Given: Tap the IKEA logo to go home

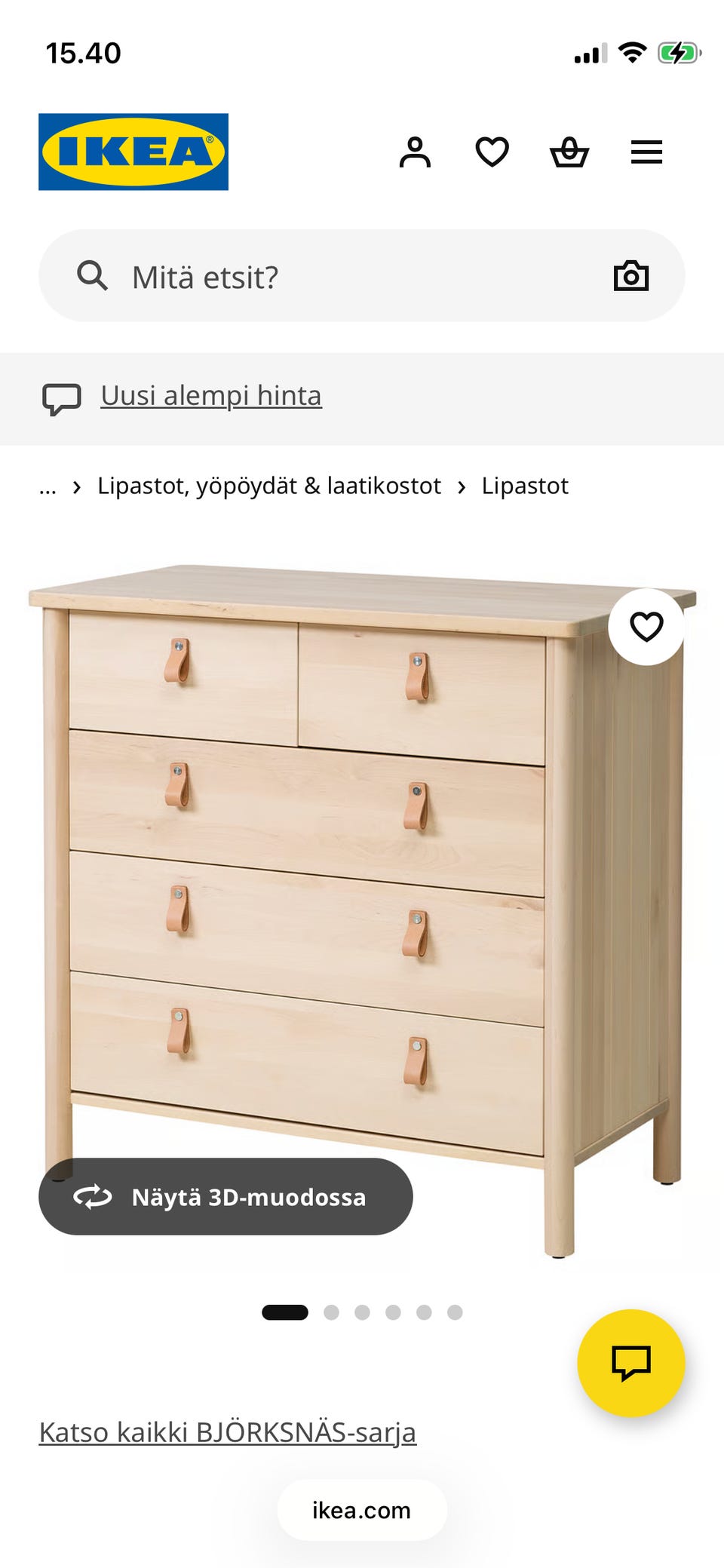Looking at the screenshot, I should point(133,152).
